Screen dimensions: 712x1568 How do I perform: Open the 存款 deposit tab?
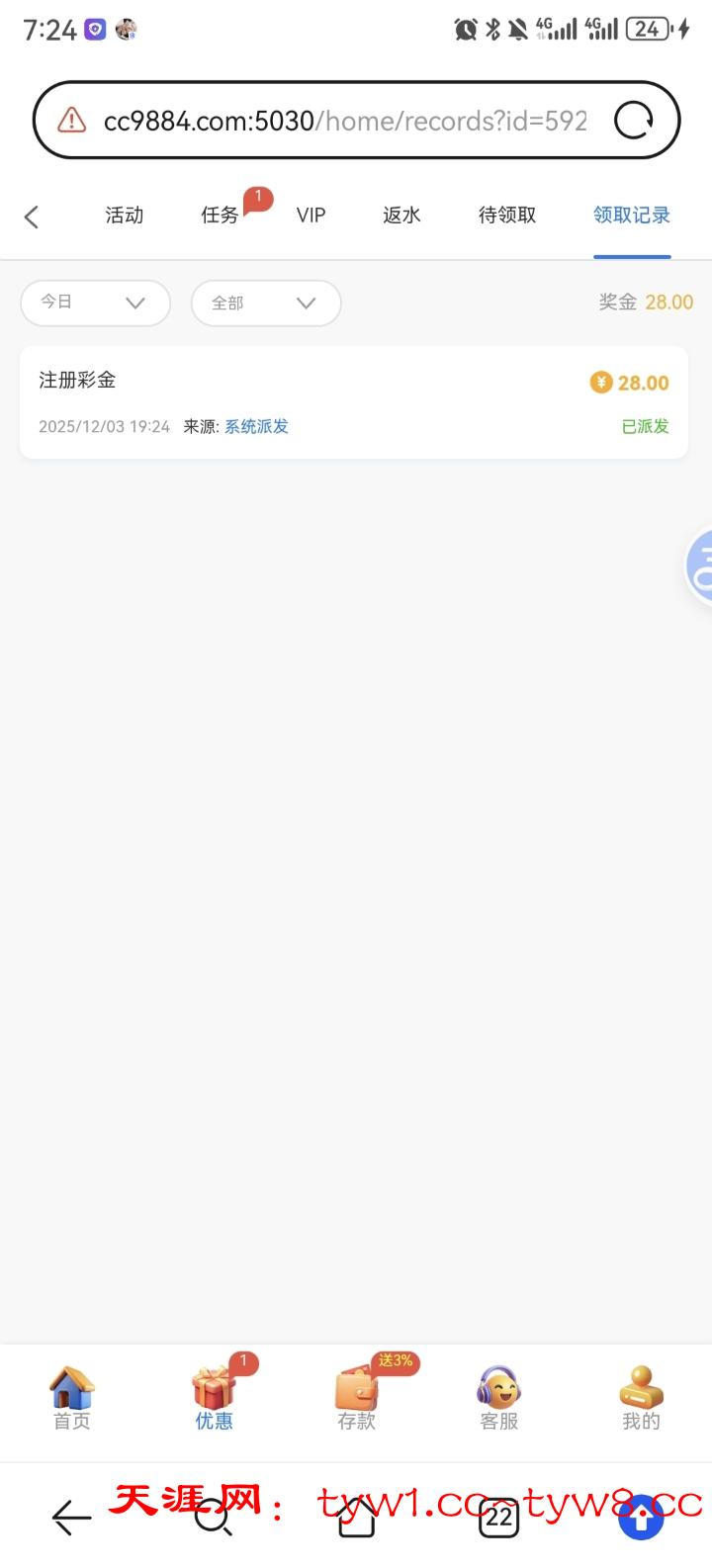(357, 1398)
